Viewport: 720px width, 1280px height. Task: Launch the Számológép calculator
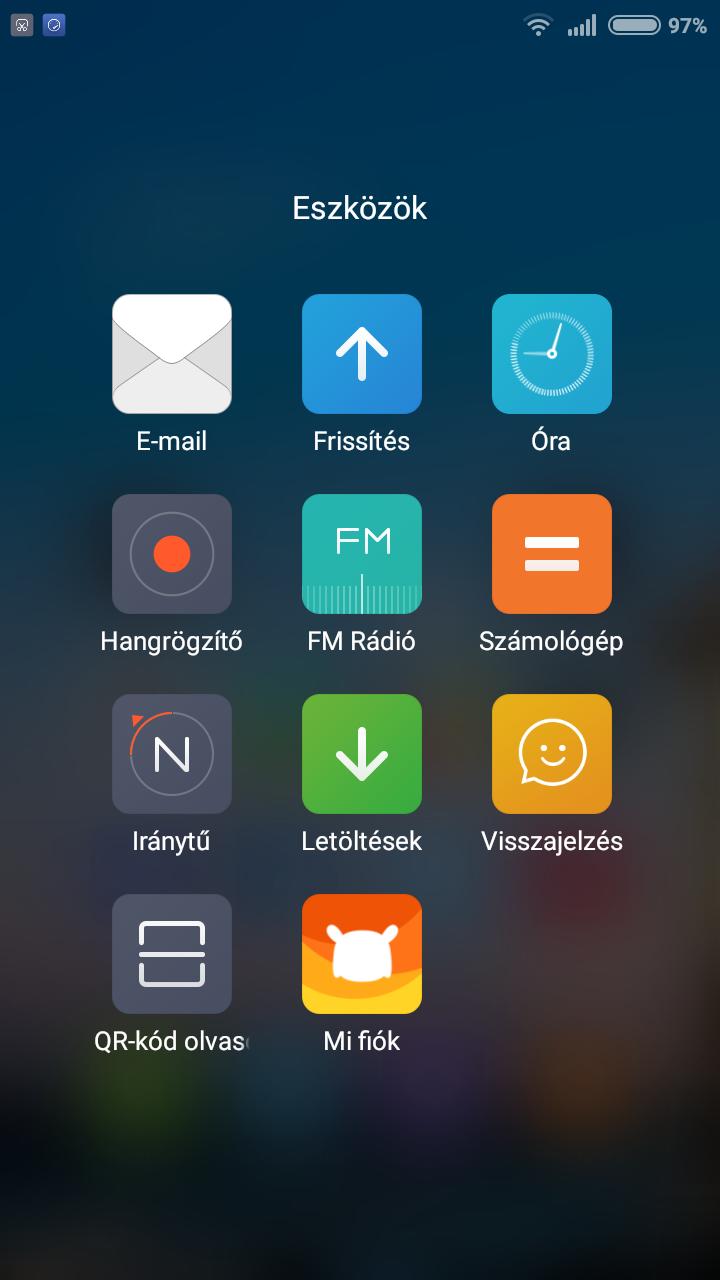click(x=552, y=554)
